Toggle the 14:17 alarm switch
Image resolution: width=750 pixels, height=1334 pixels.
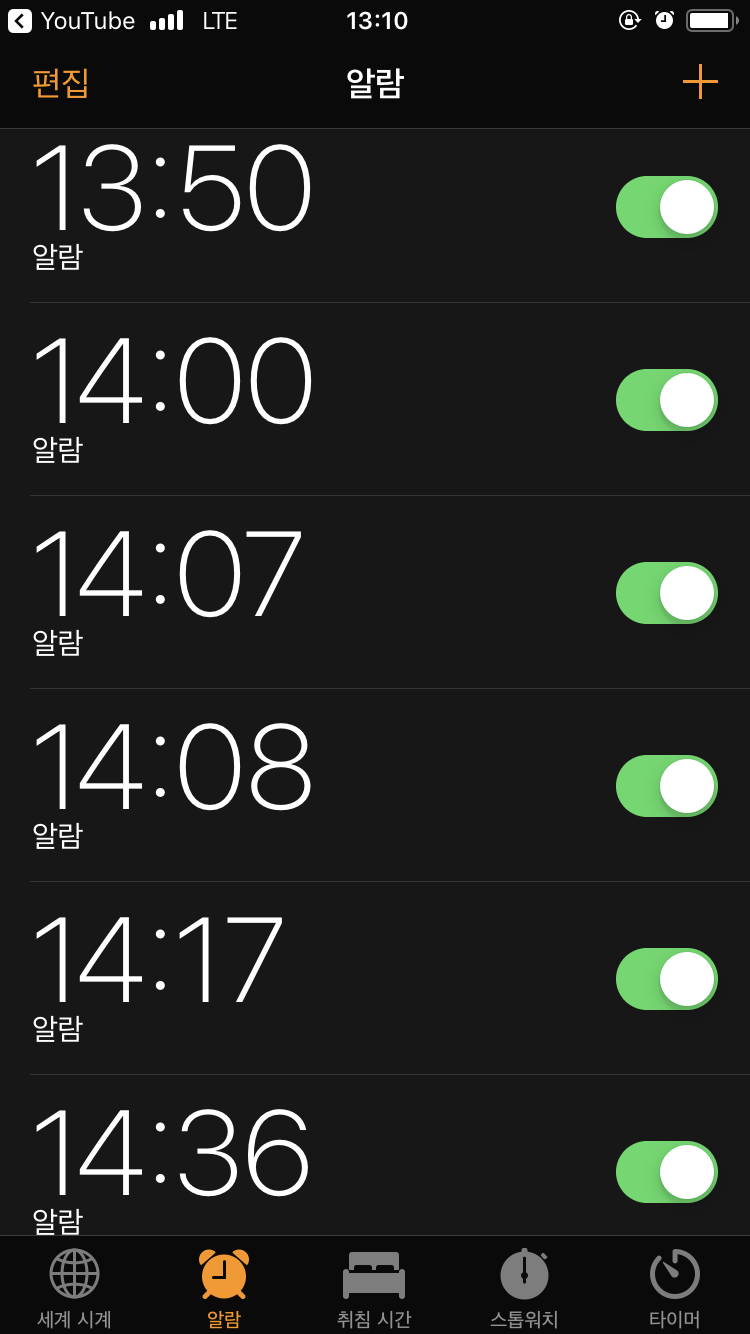coord(667,979)
